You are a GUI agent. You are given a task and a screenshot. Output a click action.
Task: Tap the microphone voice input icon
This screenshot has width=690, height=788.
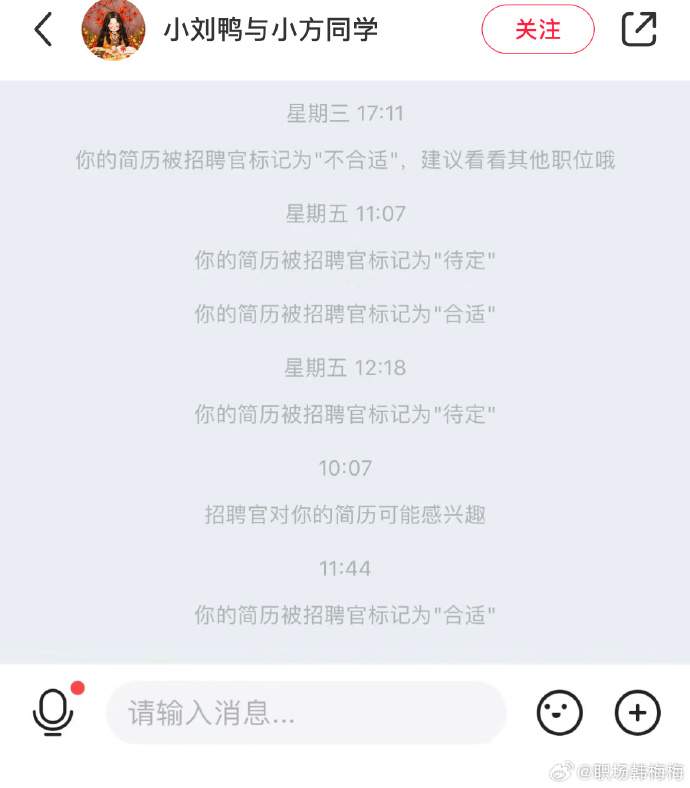tap(53, 712)
